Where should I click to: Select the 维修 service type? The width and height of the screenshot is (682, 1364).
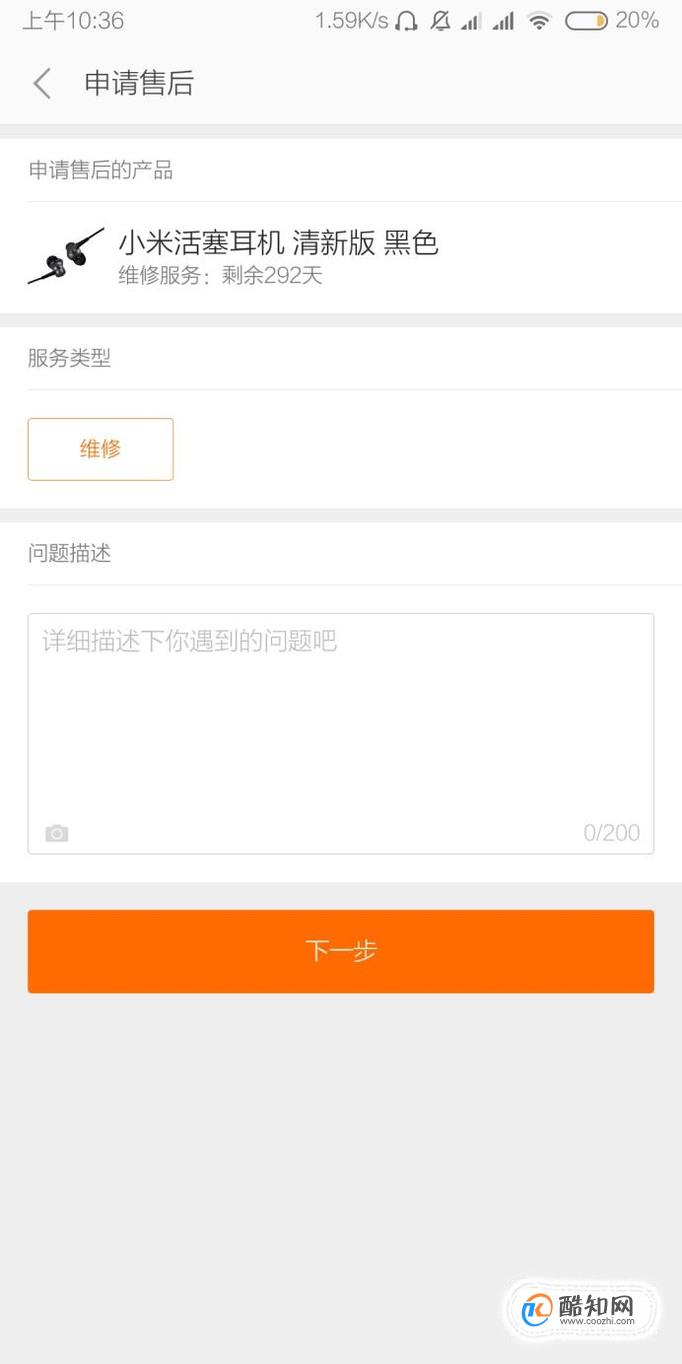[100, 449]
